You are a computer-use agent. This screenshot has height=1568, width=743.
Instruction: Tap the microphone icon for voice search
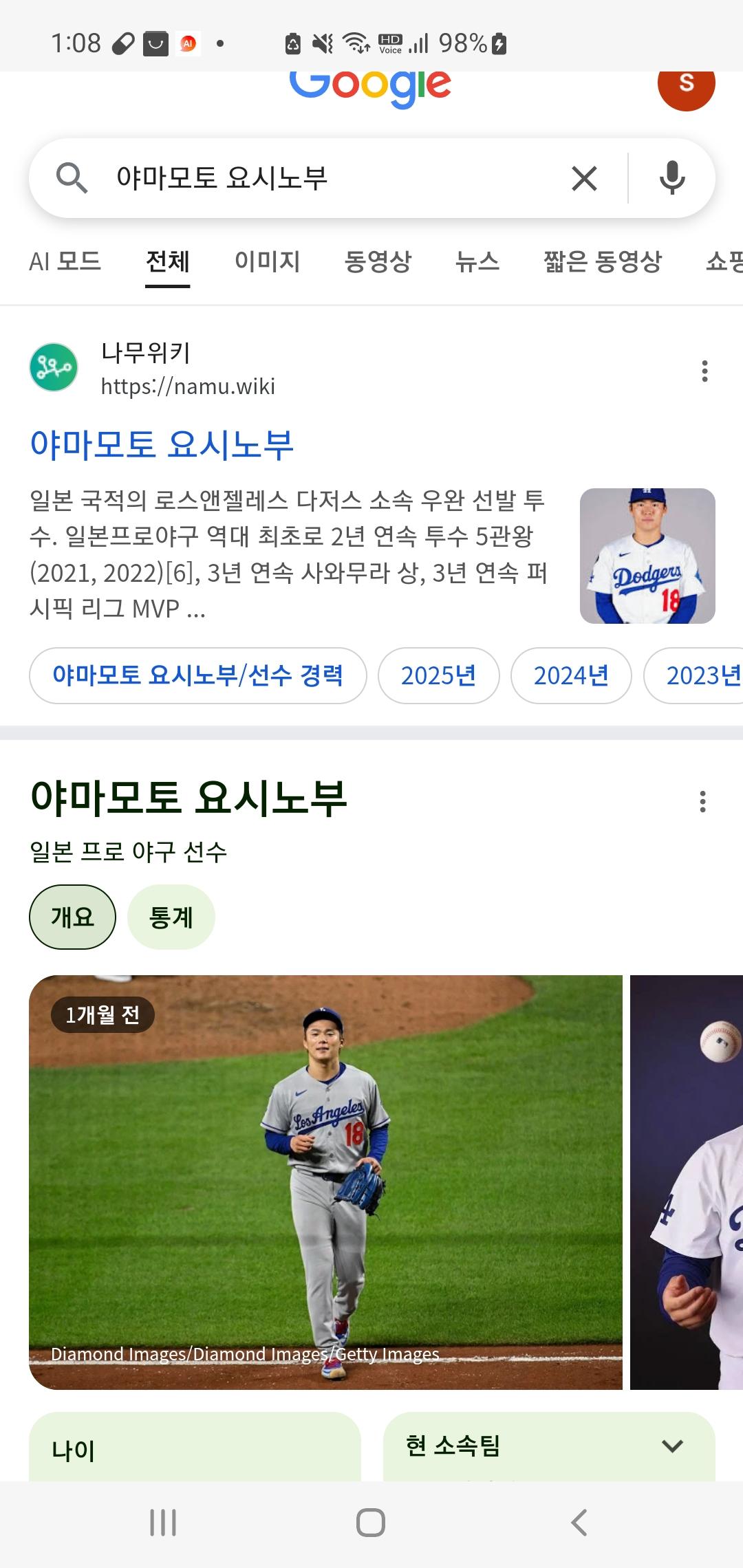tap(671, 177)
